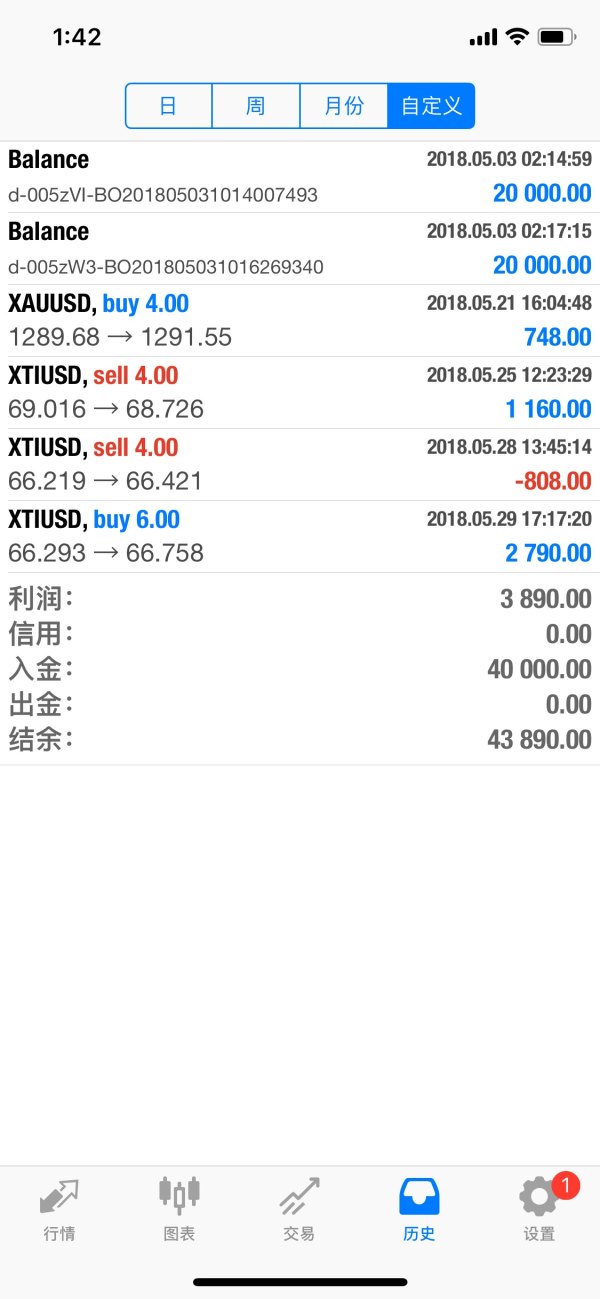Viewport: 600px width, 1299px height.
Task: Select the 周 period segment
Action: (x=256, y=106)
